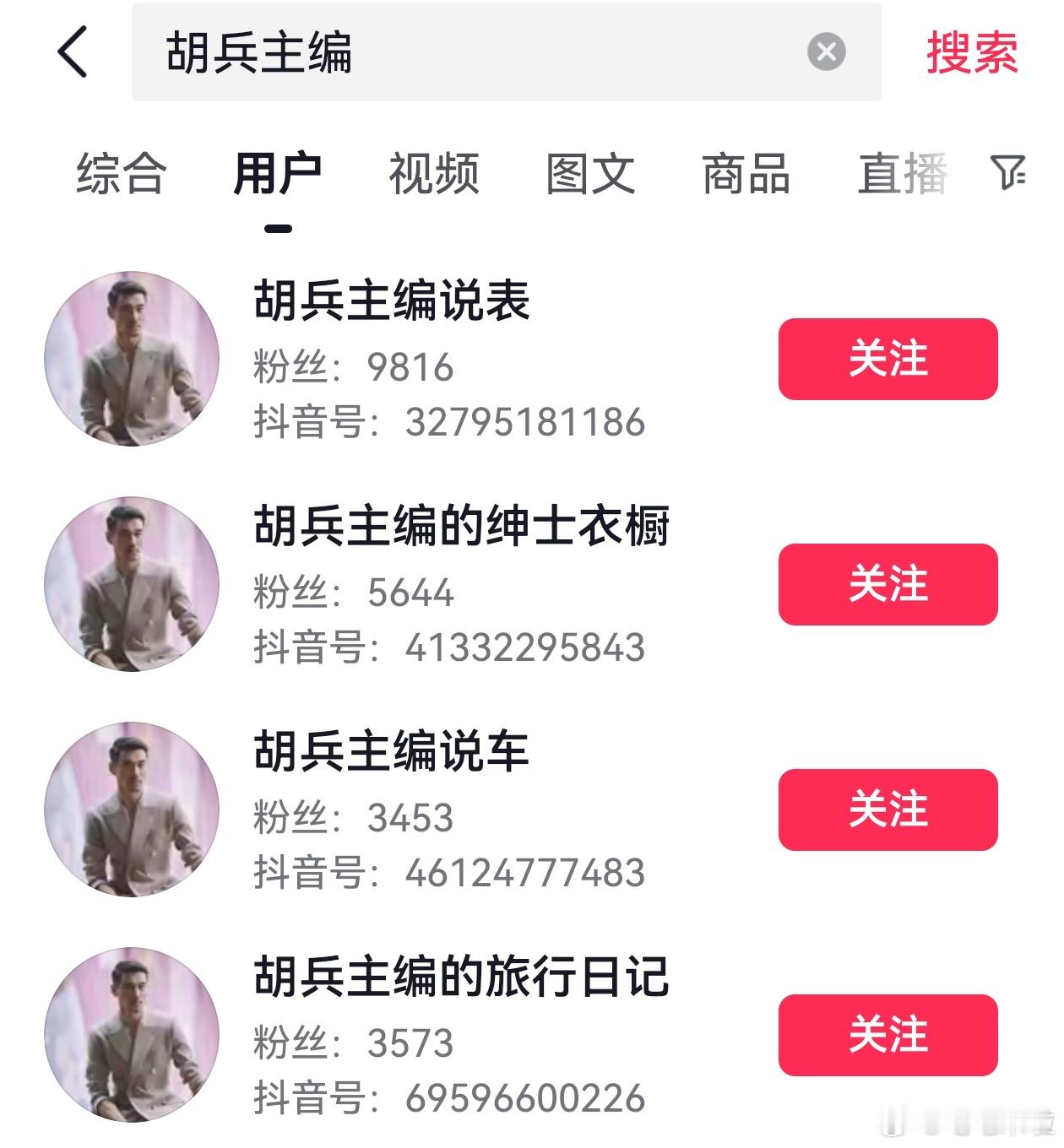Open the search filter icon
This screenshot has width=1064, height=1148.
pos(1007,172)
